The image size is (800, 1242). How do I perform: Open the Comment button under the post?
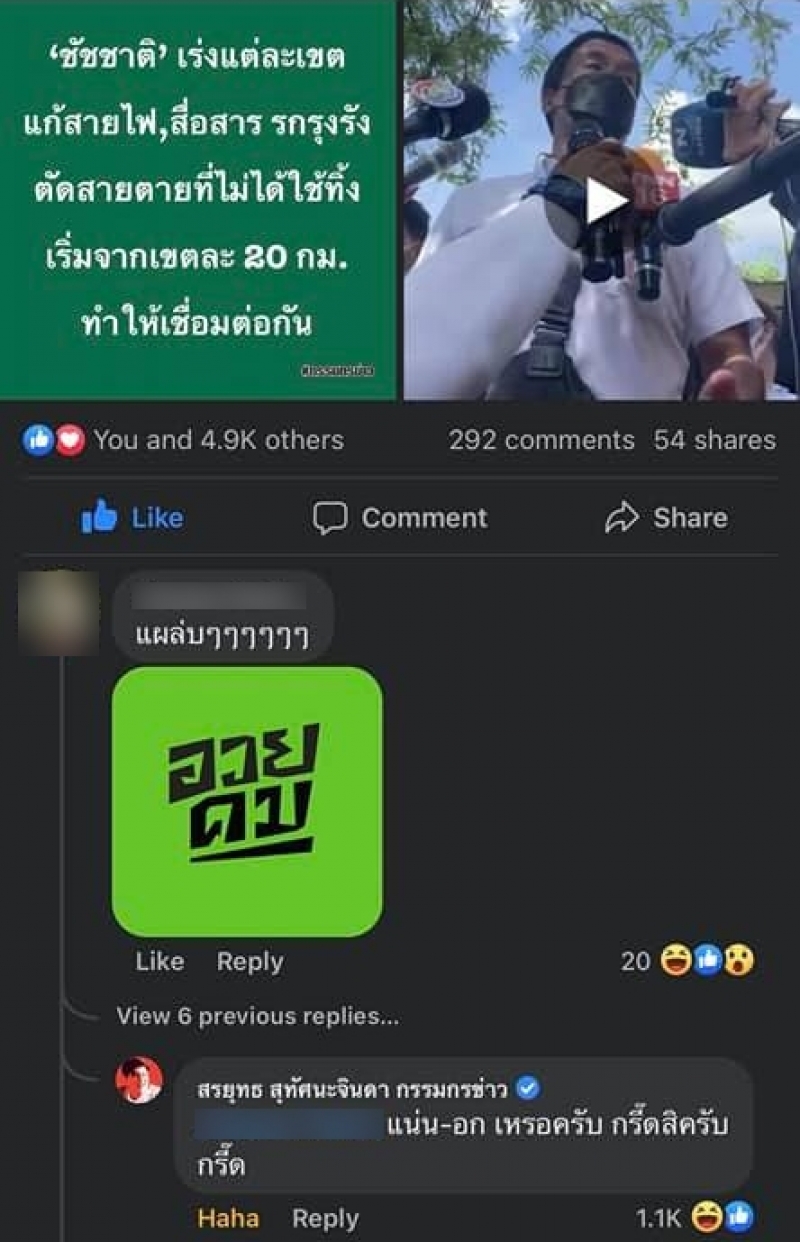coord(400,518)
